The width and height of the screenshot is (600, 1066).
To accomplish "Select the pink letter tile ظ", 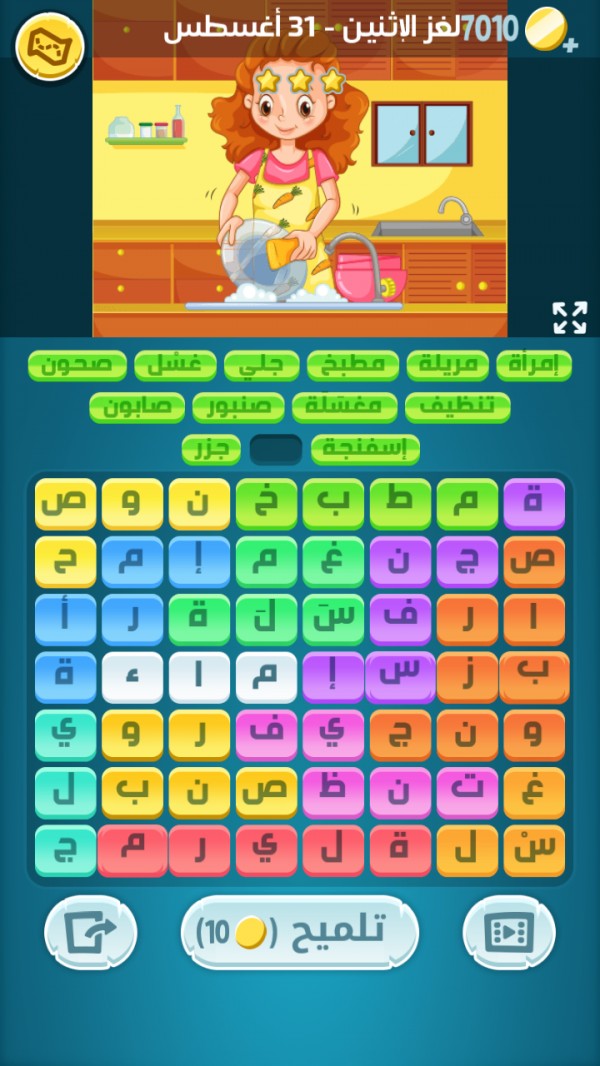I will [333, 793].
